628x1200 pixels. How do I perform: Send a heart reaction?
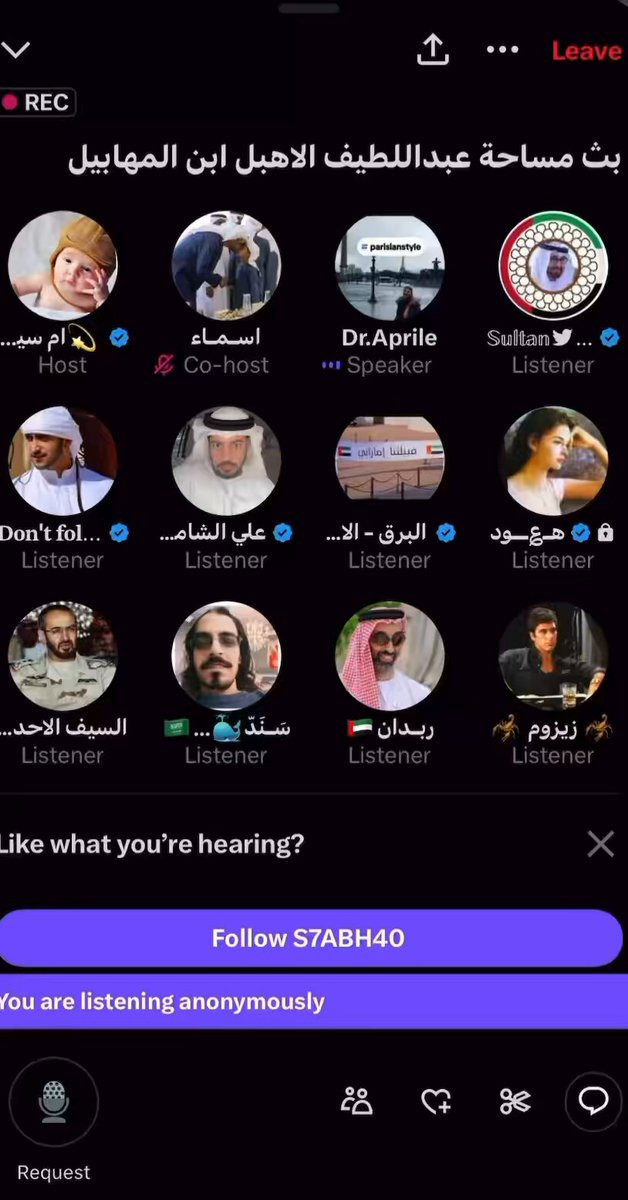point(436,1101)
